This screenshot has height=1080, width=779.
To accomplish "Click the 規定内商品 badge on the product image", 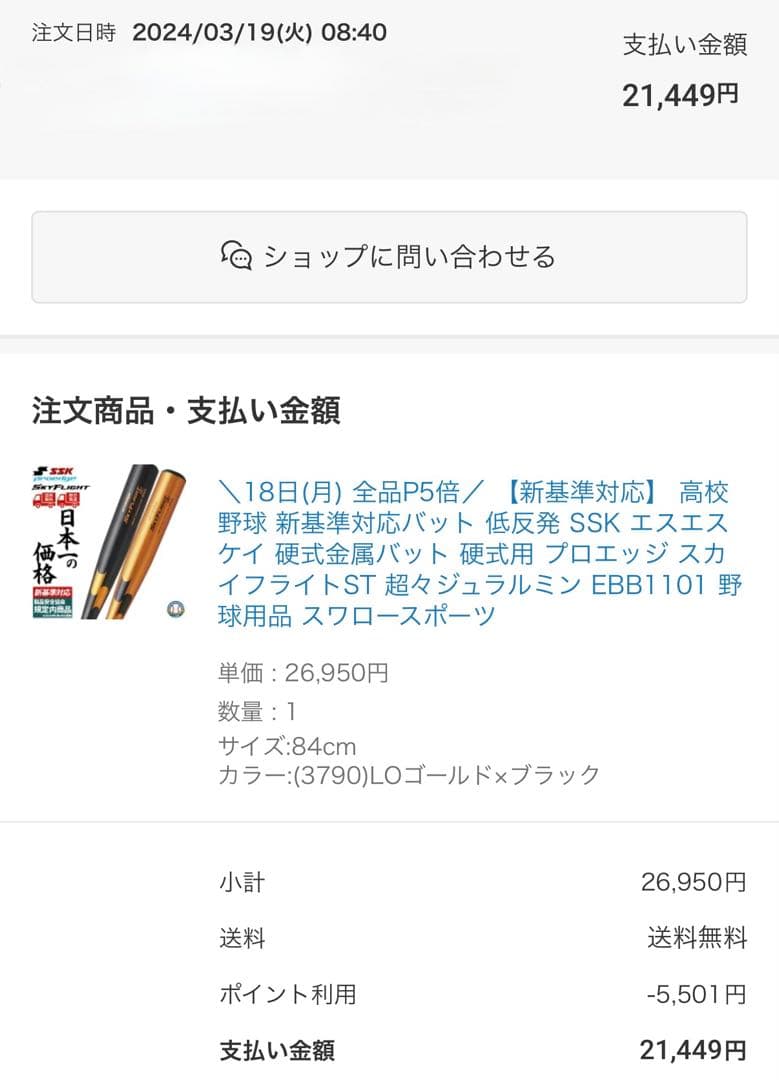I will click(x=52, y=610).
